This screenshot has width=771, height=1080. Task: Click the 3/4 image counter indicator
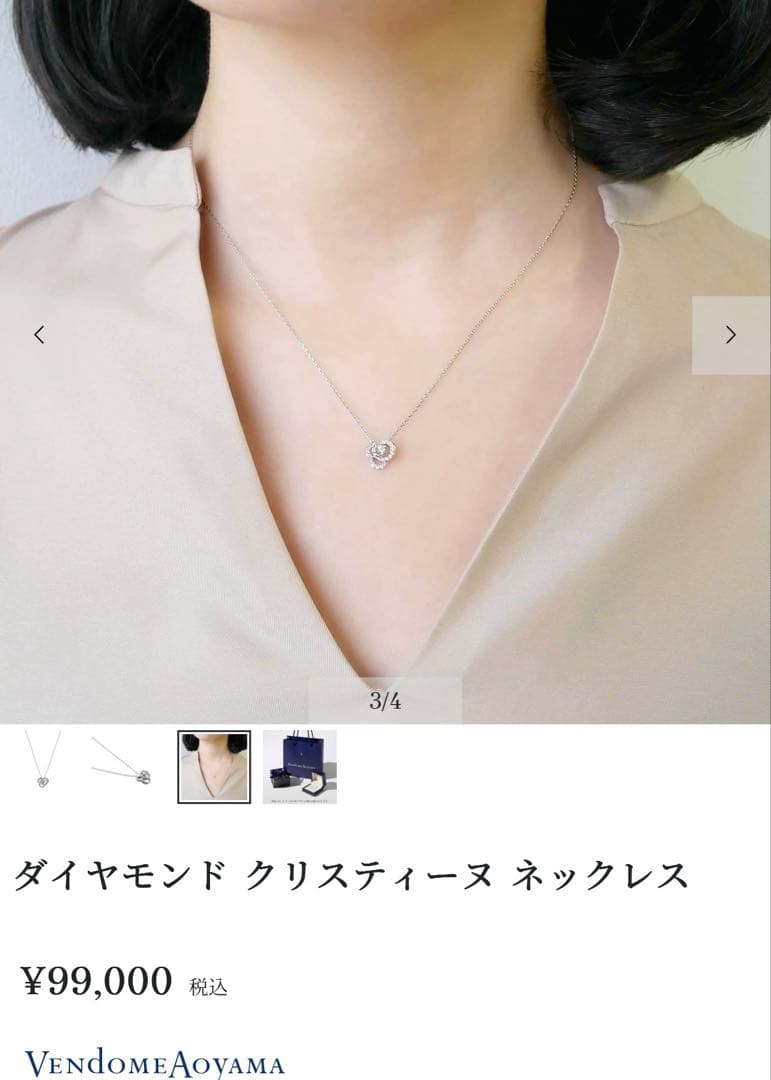tap(385, 700)
